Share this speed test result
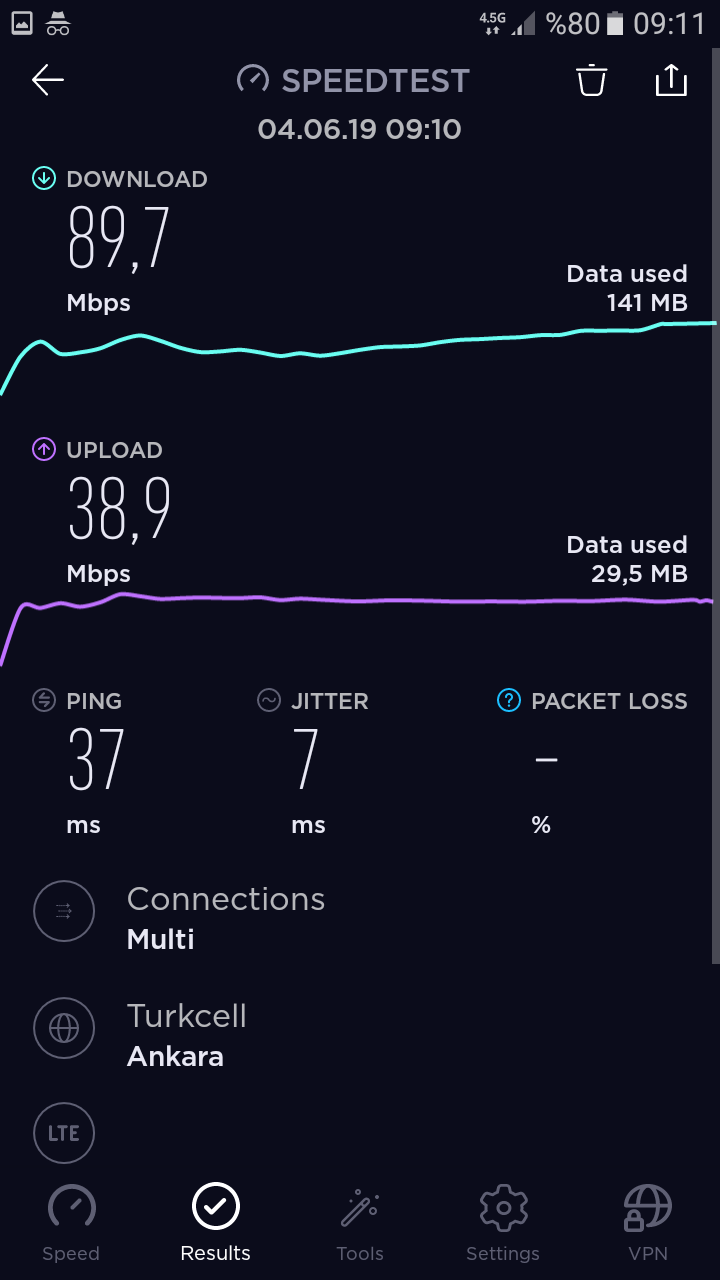The width and height of the screenshot is (720, 1280). (x=671, y=80)
